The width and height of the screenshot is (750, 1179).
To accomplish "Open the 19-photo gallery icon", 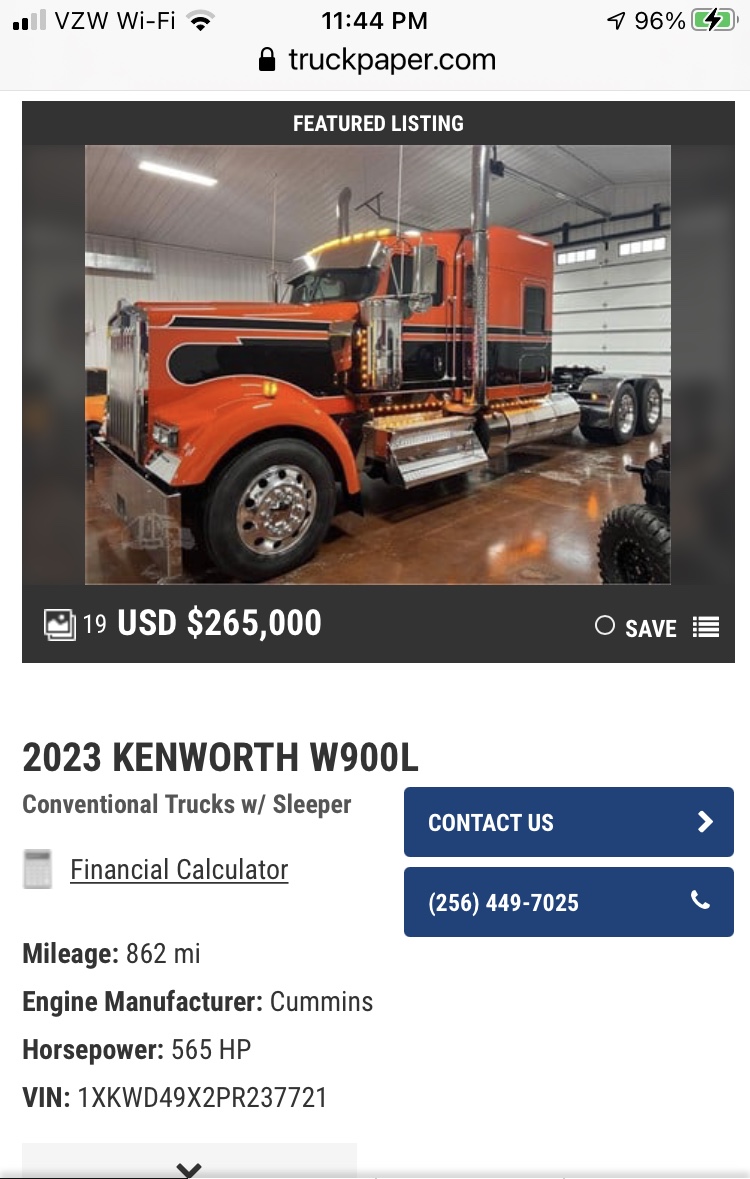I will (x=60, y=625).
